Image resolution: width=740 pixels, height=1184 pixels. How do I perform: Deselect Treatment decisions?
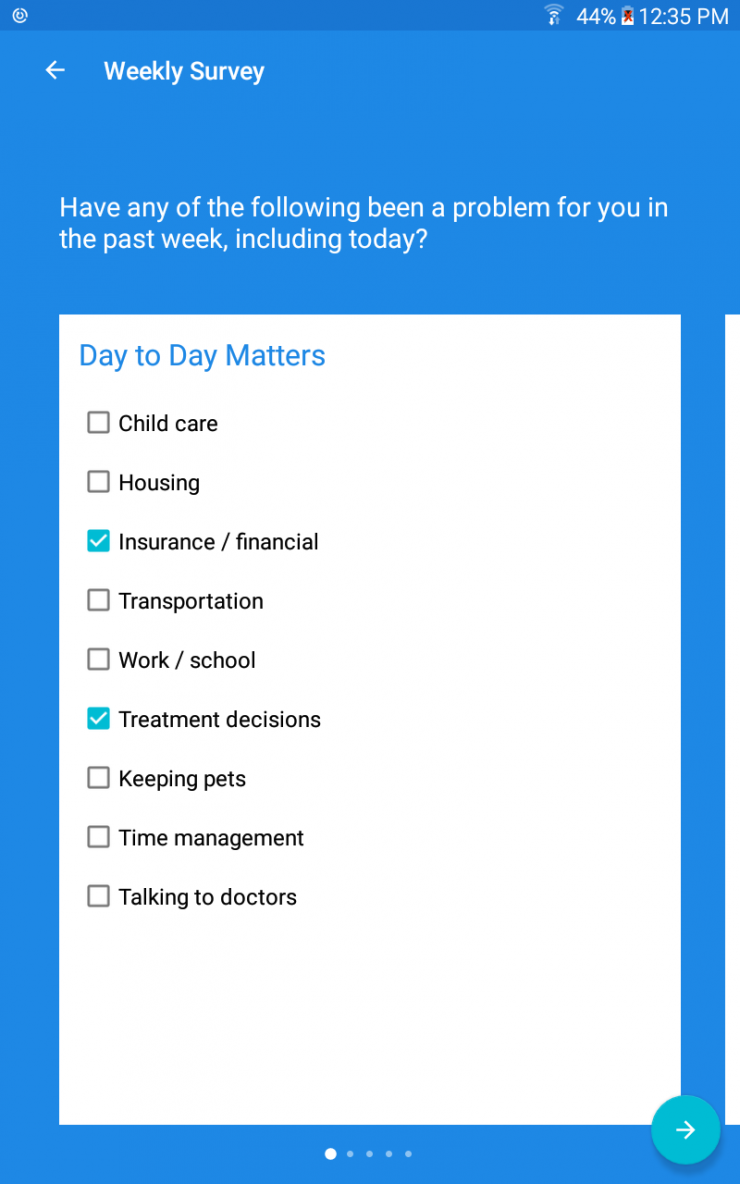[x=98, y=718]
